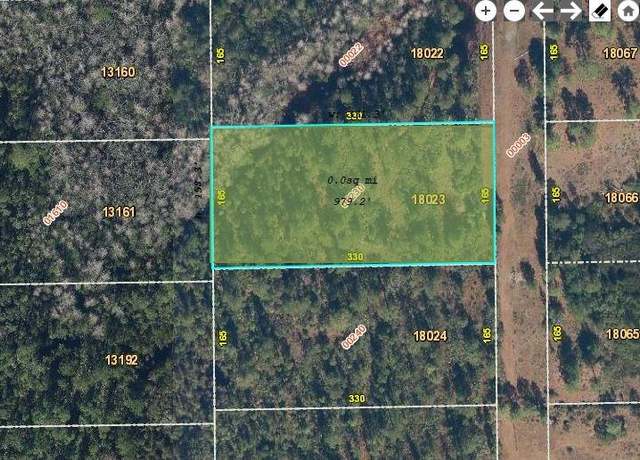Screen dimensions: 640x460
Task: Tap the eraser tool to clear selection
Action: pyautogui.click(x=599, y=11)
